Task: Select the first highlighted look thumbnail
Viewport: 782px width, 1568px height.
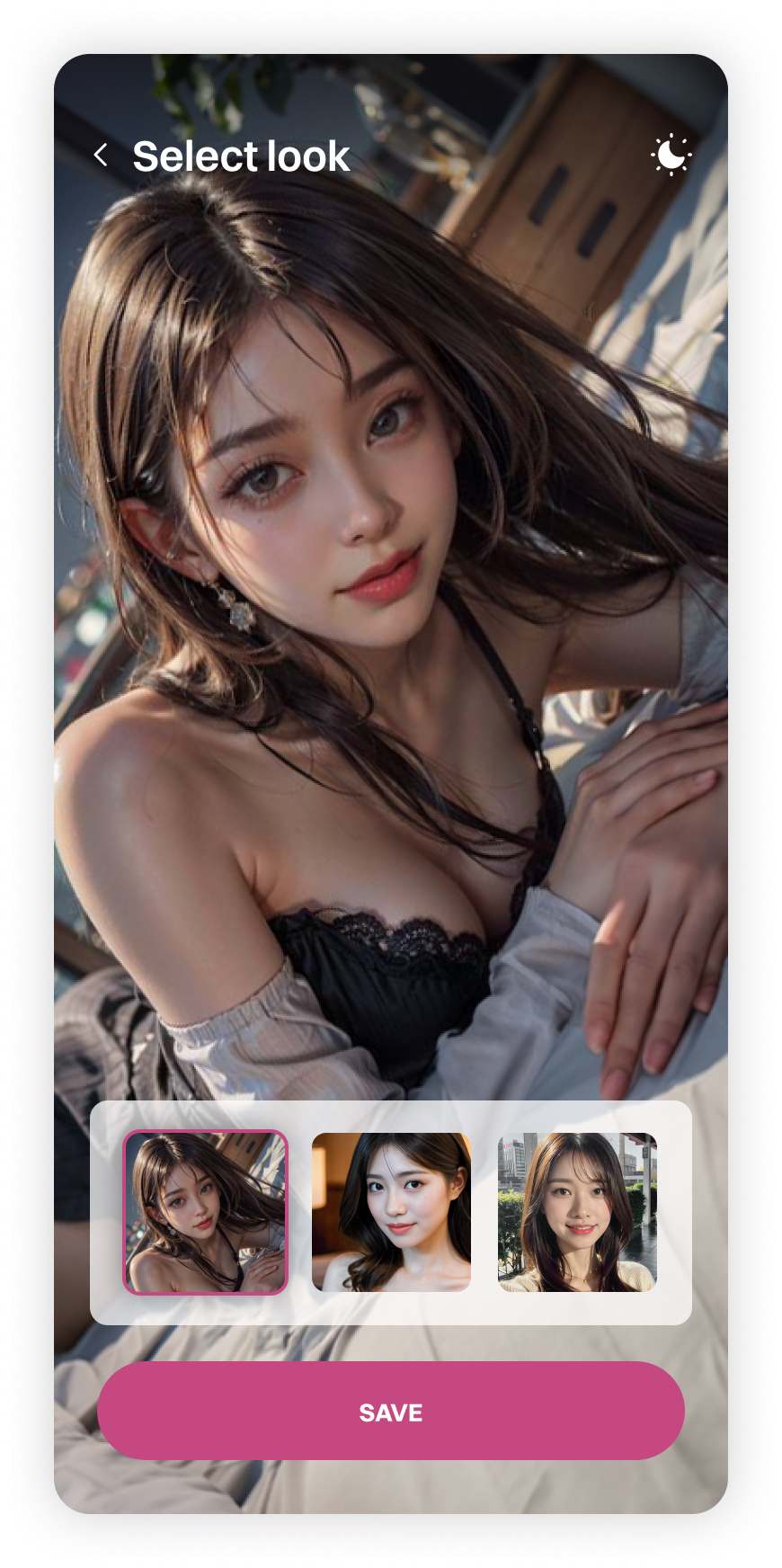Action: (205, 1212)
